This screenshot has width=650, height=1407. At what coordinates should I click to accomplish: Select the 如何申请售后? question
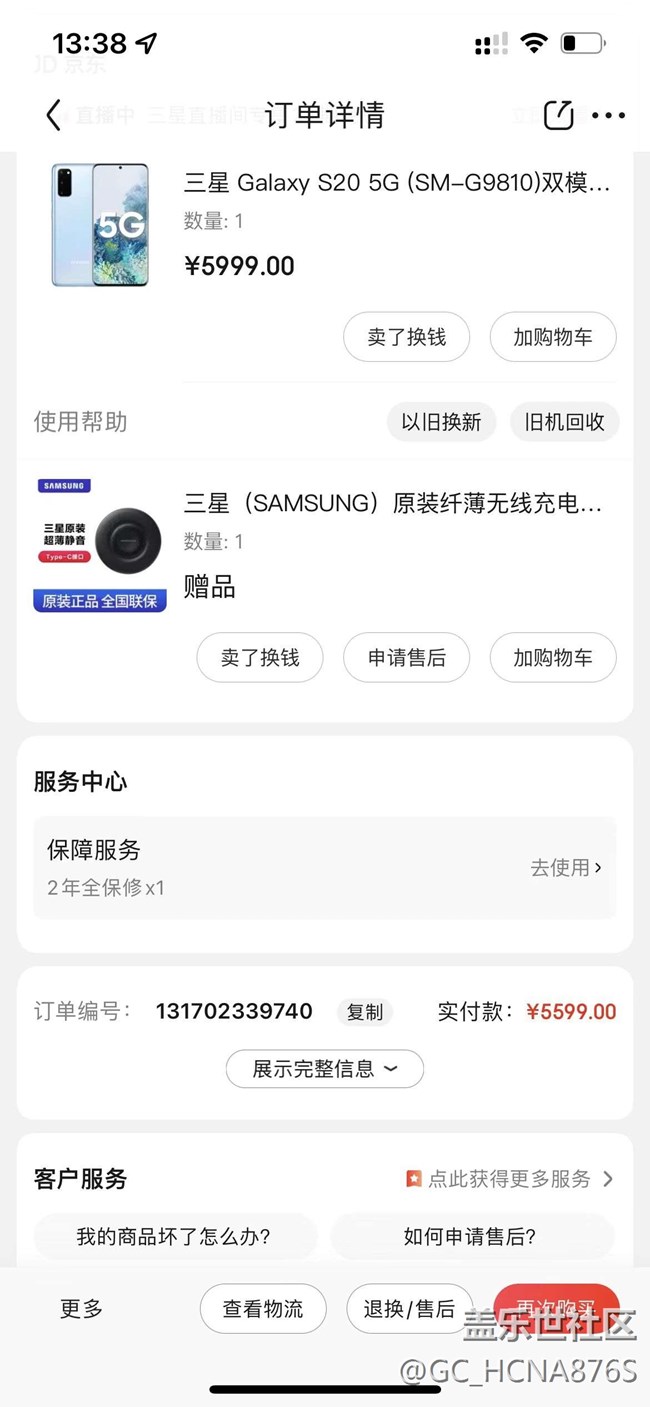pos(470,1237)
